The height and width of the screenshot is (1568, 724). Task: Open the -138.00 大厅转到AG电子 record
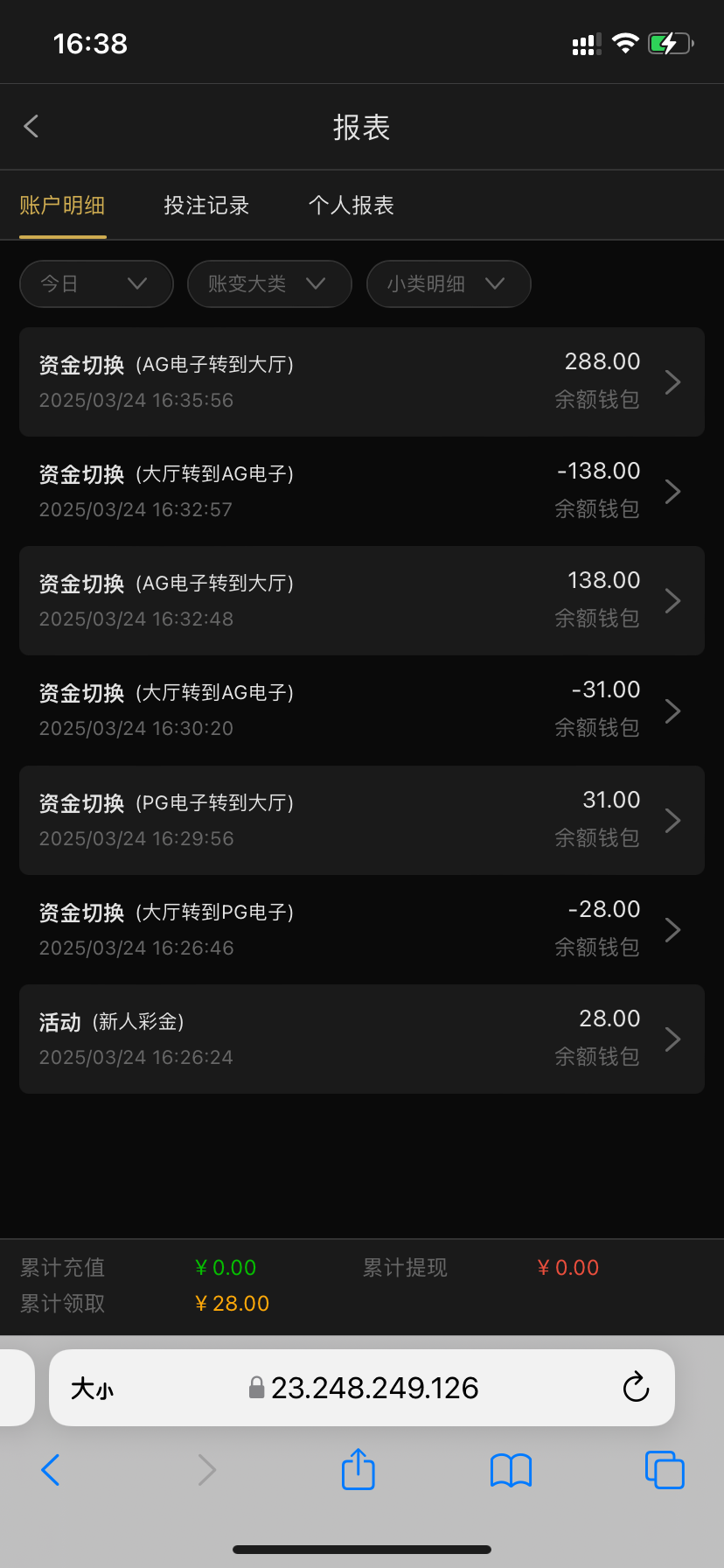[361, 492]
